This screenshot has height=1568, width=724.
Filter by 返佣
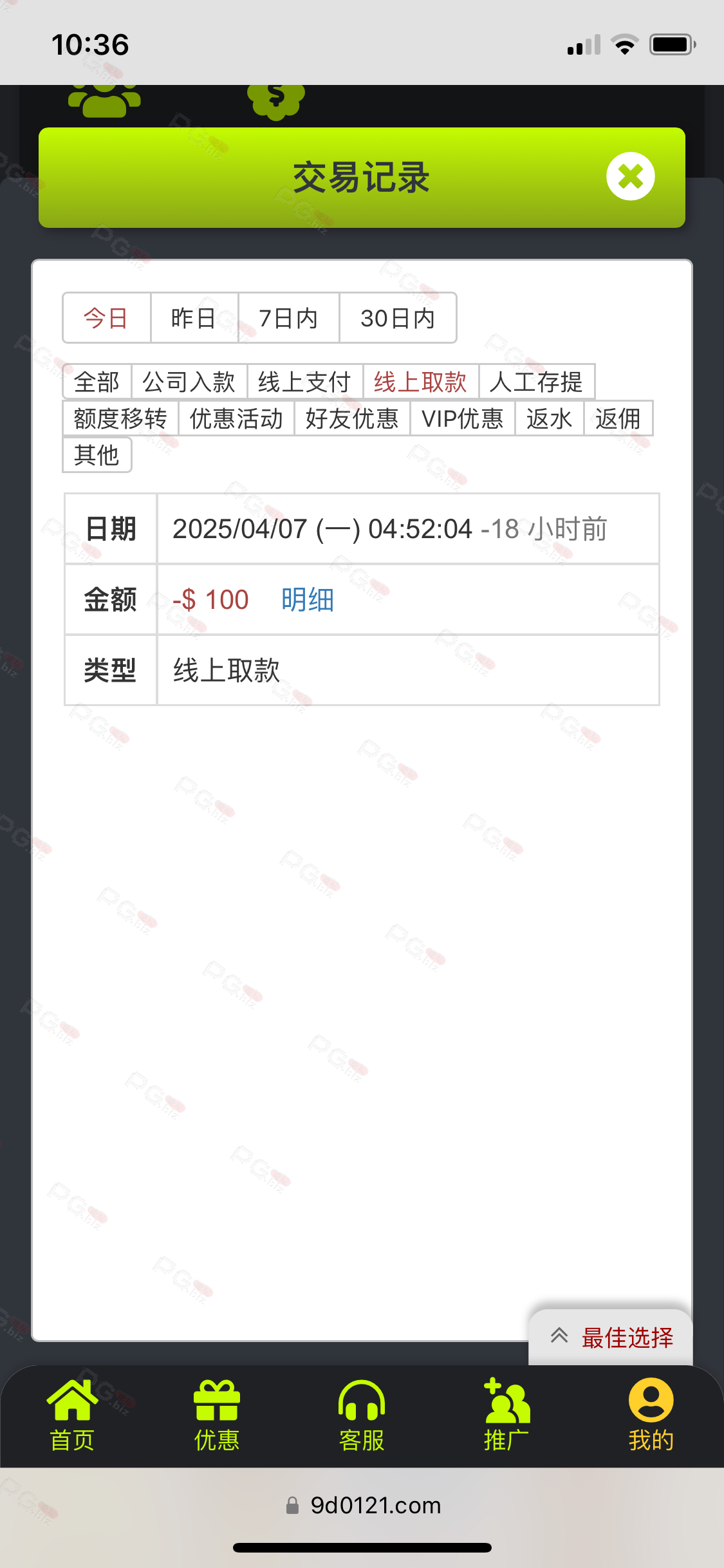tap(618, 418)
